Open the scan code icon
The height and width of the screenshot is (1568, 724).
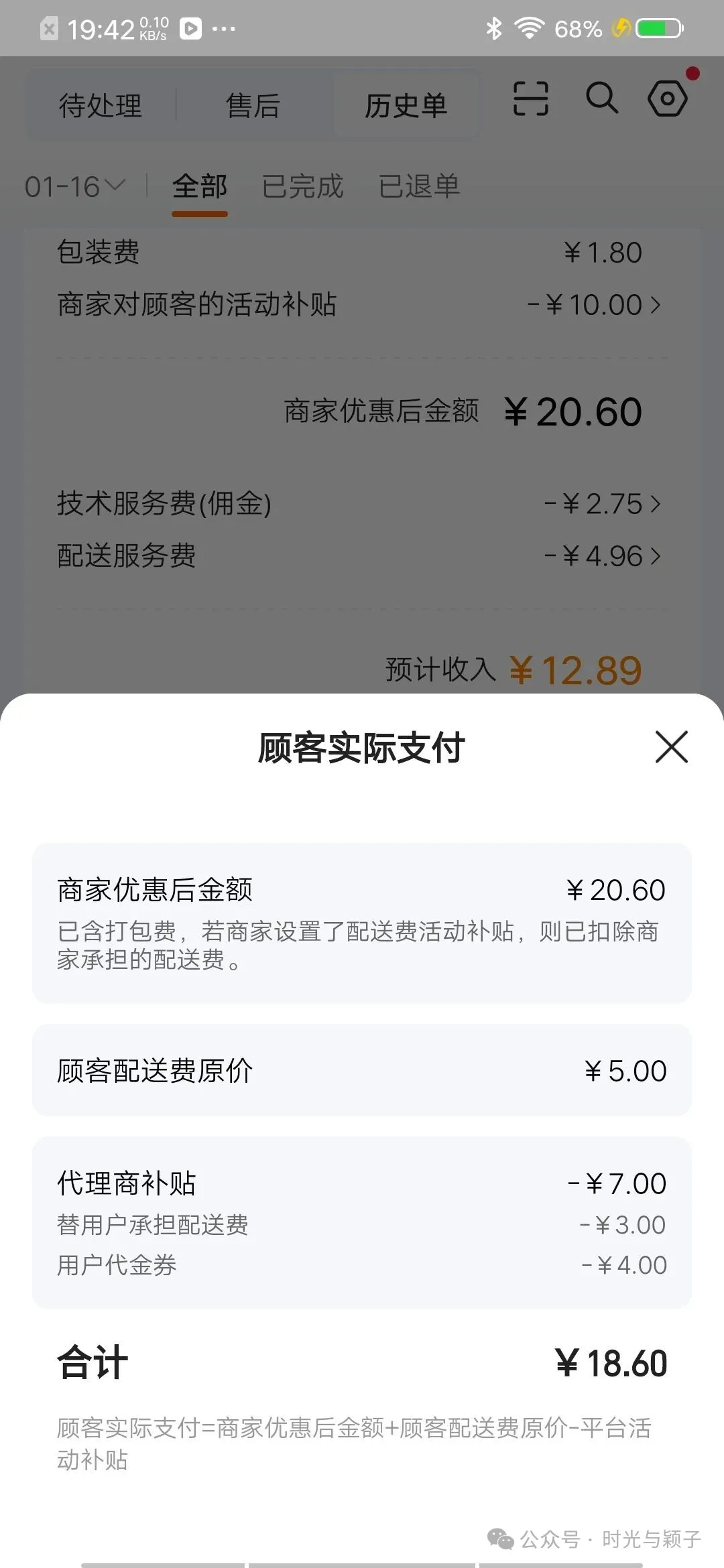click(x=531, y=99)
